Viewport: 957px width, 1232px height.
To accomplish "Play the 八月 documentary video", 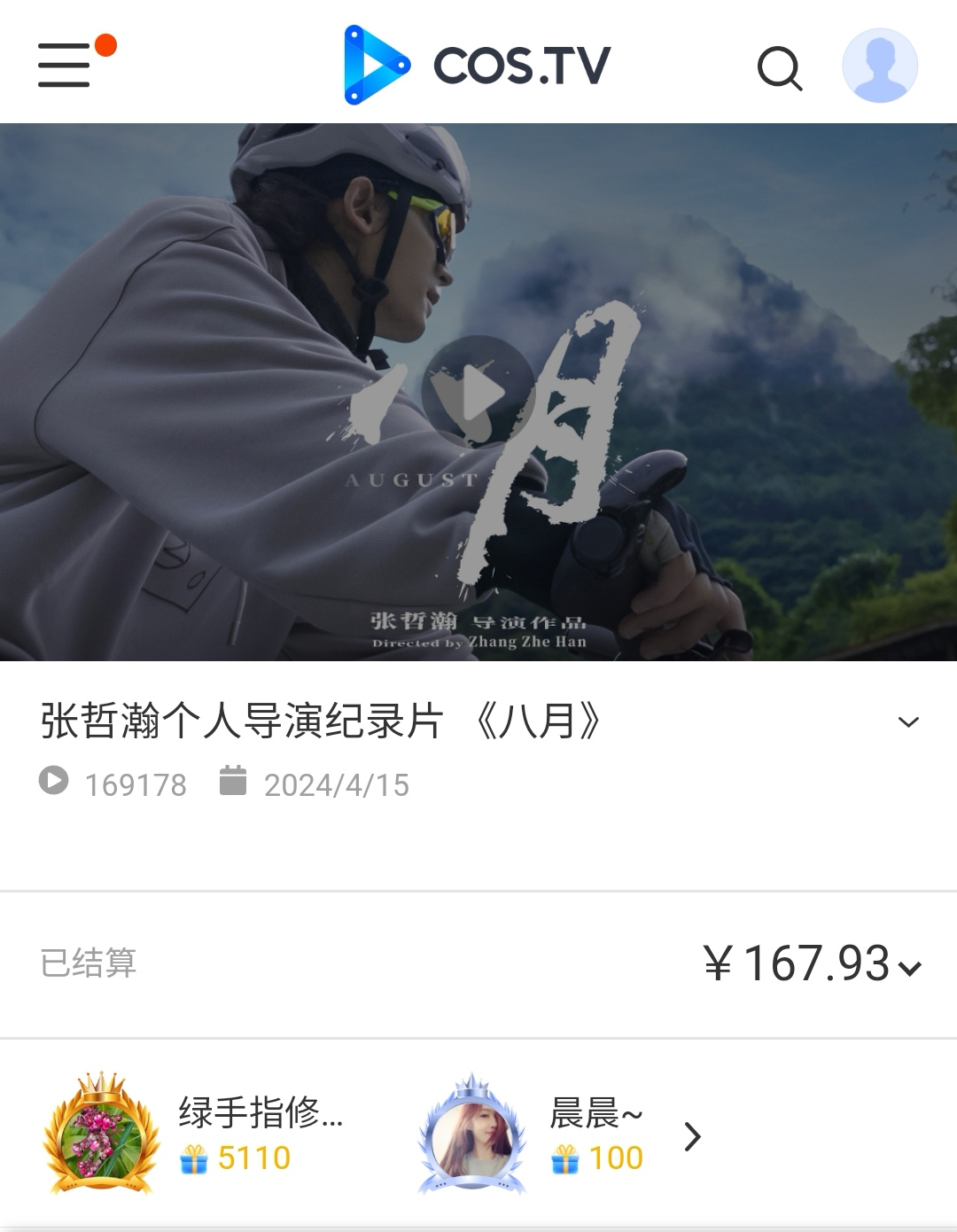I will coord(478,392).
